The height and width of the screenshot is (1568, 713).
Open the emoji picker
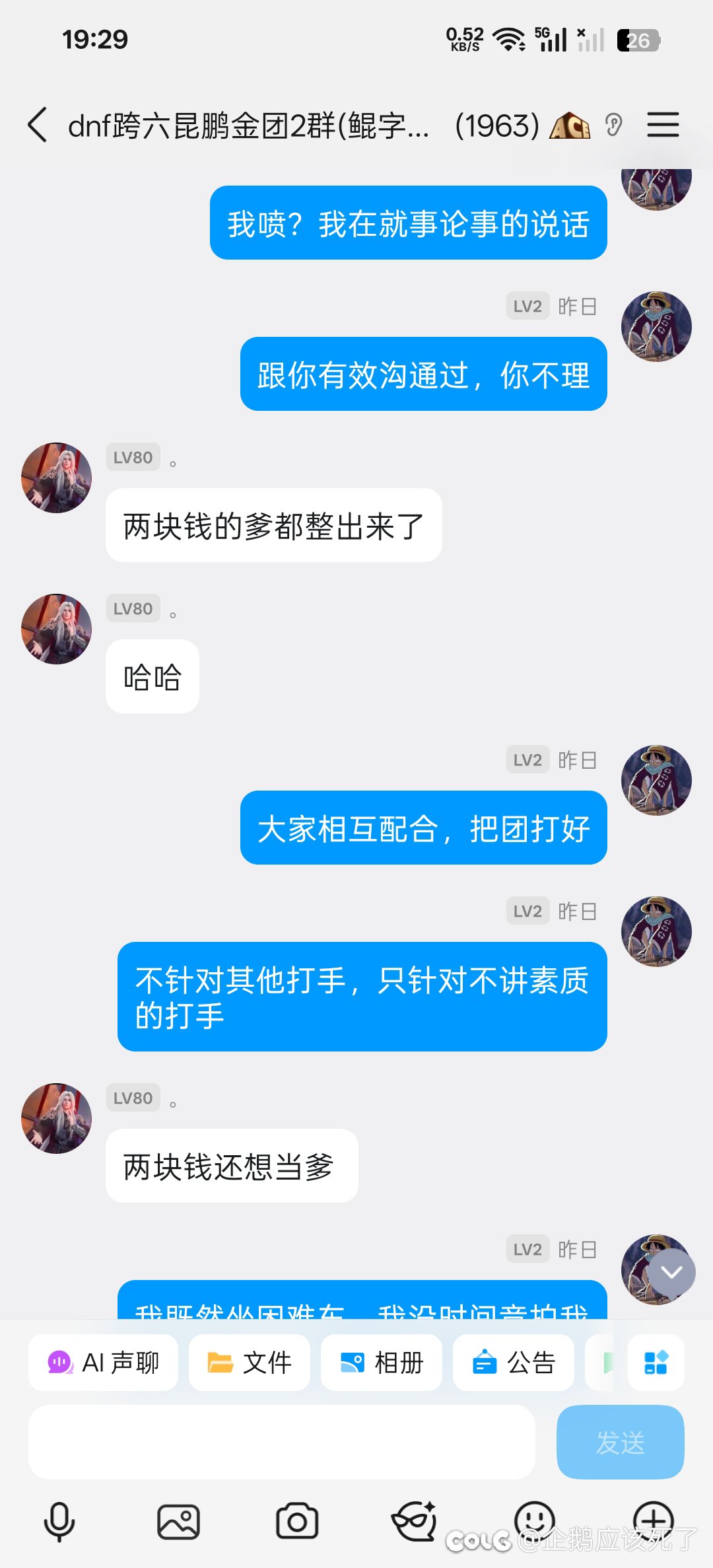coord(534,1520)
